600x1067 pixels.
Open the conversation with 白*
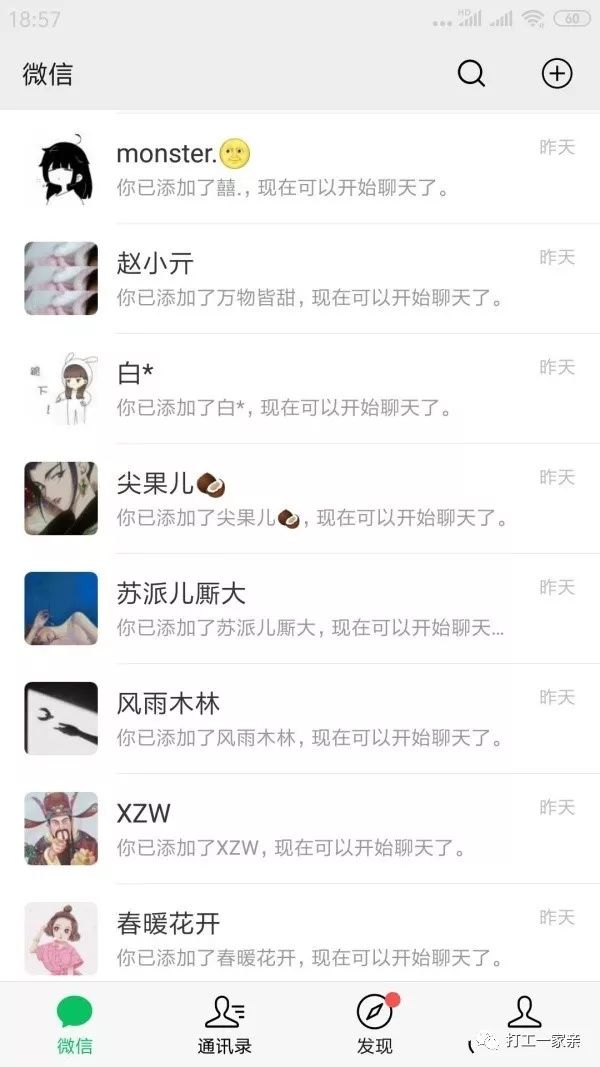tap(300, 388)
